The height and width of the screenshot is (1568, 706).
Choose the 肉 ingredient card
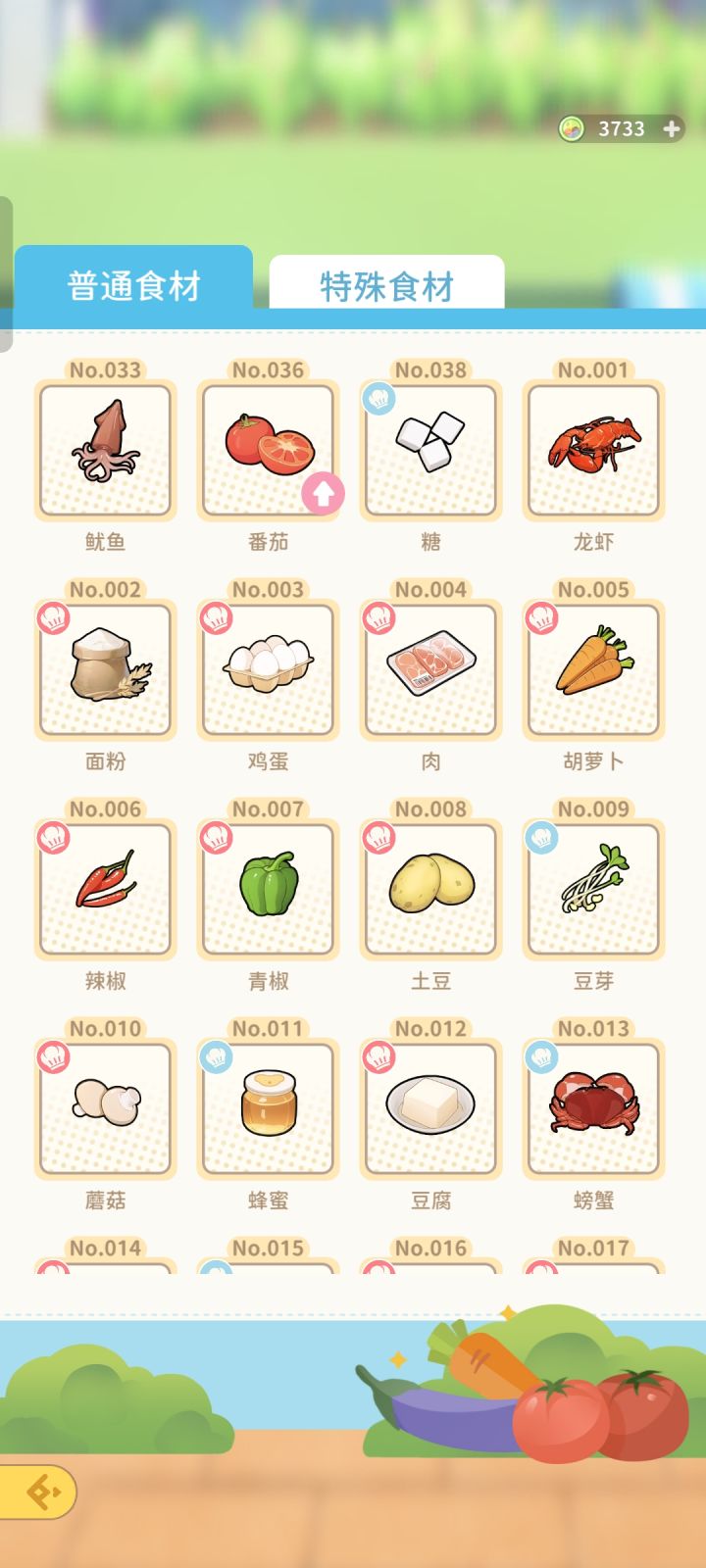click(x=430, y=670)
